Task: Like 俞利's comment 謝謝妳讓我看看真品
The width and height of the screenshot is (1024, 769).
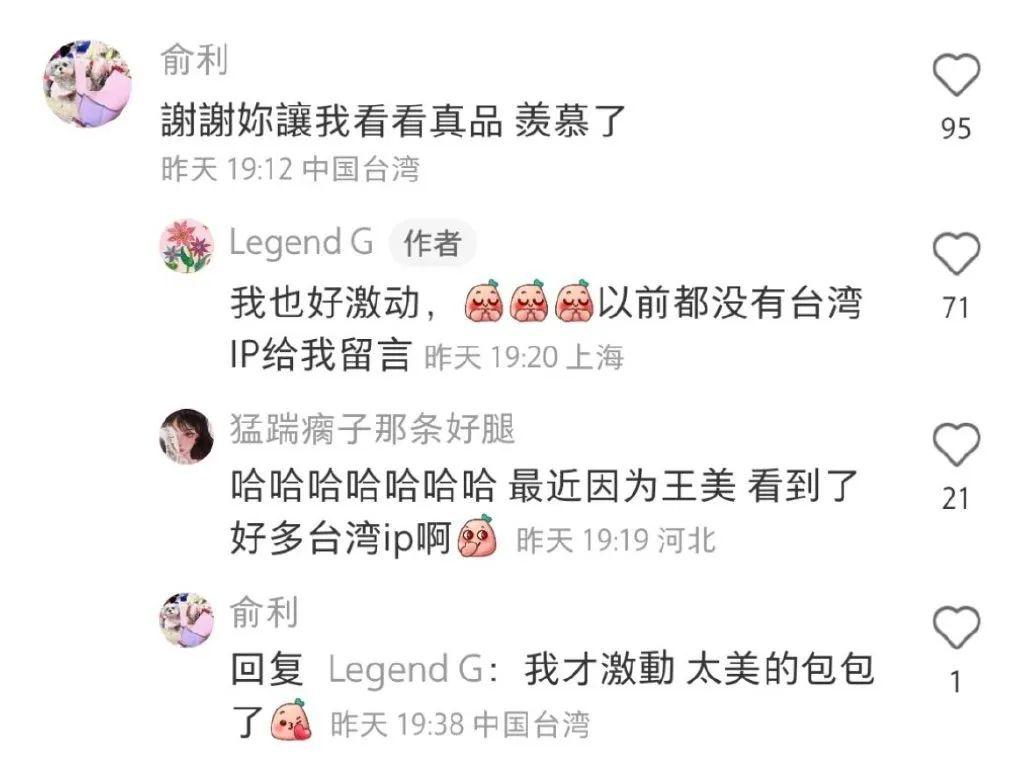Action: click(956, 77)
